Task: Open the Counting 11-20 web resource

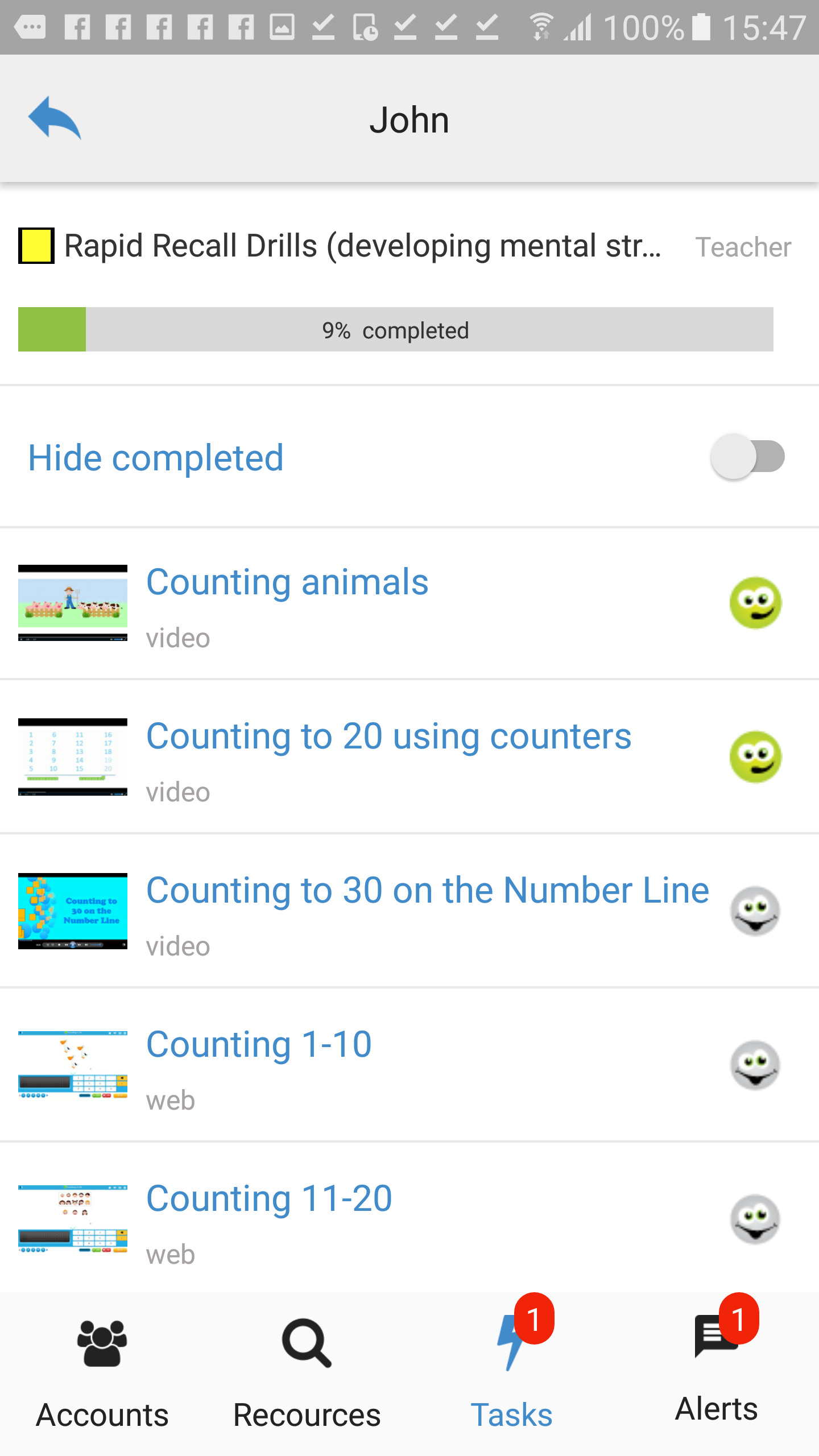Action: (269, 1199)
